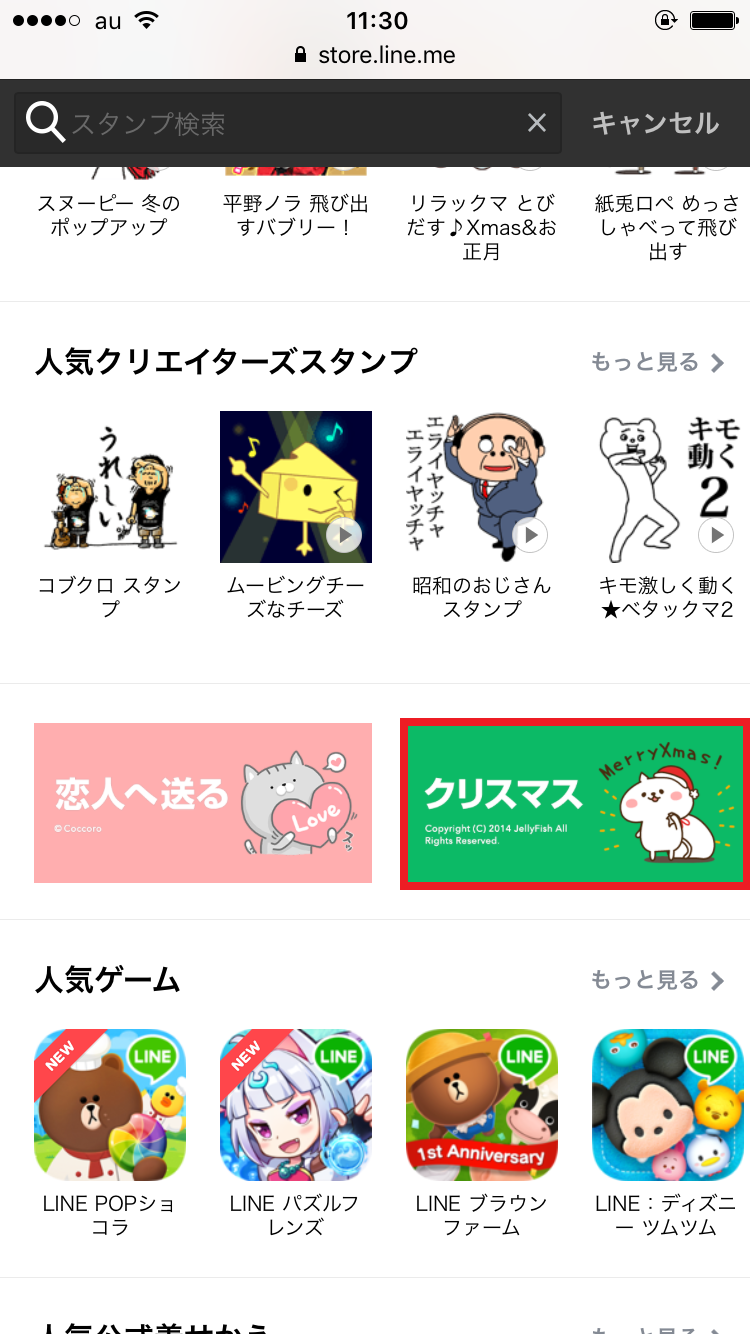Select the green クリスマス banner
This screenshot has width=750, height=1334.
click(x=574, y=803)
